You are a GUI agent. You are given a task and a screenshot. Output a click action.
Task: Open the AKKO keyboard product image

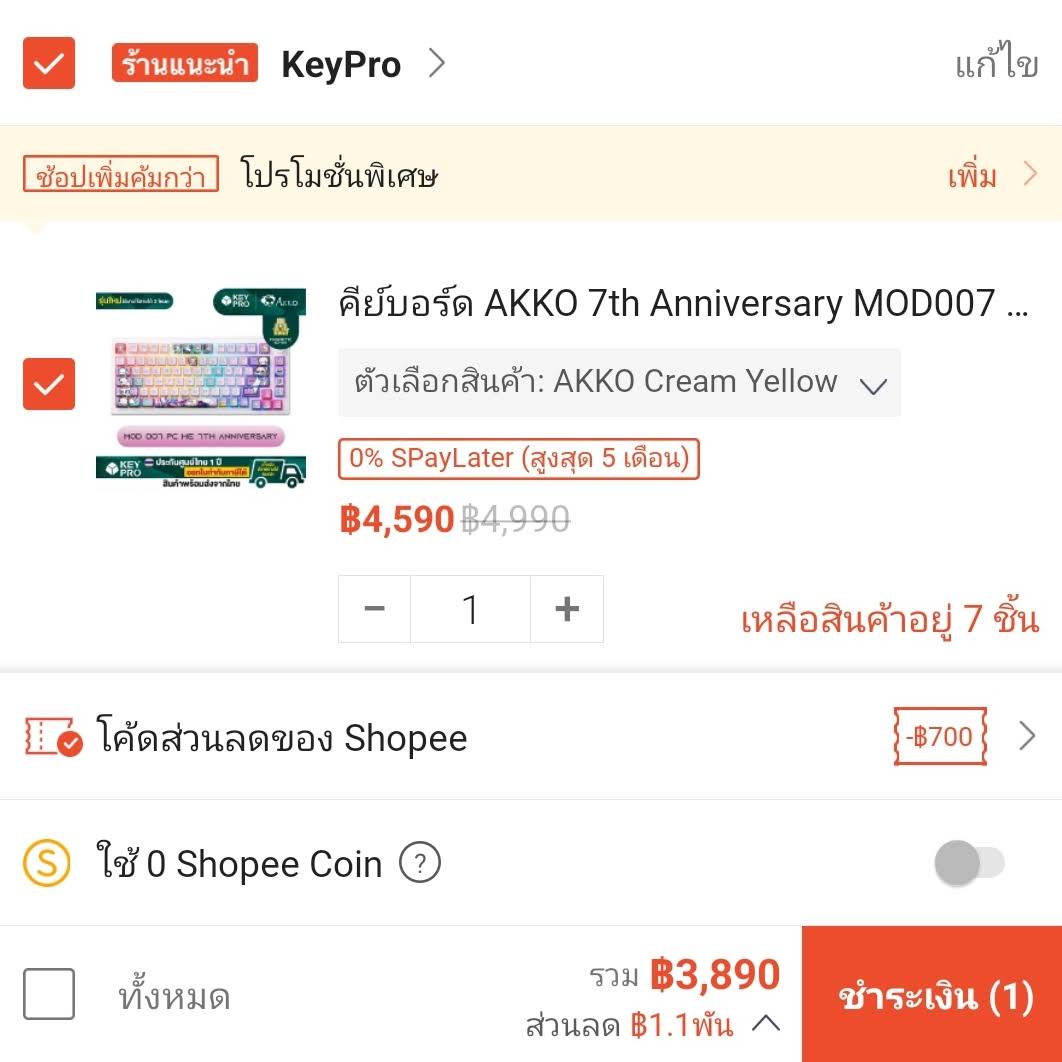[200, 385]
